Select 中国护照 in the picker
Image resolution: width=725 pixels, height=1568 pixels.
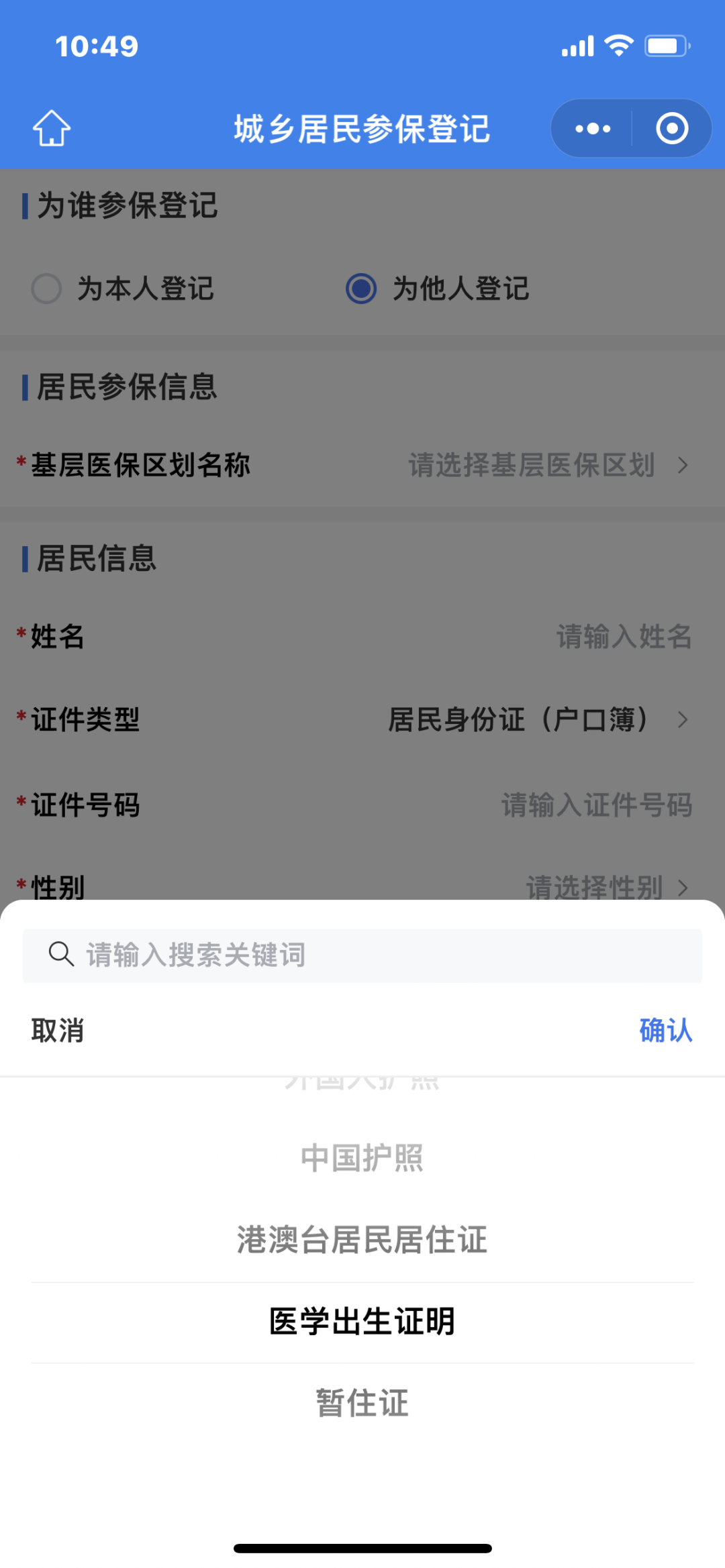click(x=362, y=1157)
